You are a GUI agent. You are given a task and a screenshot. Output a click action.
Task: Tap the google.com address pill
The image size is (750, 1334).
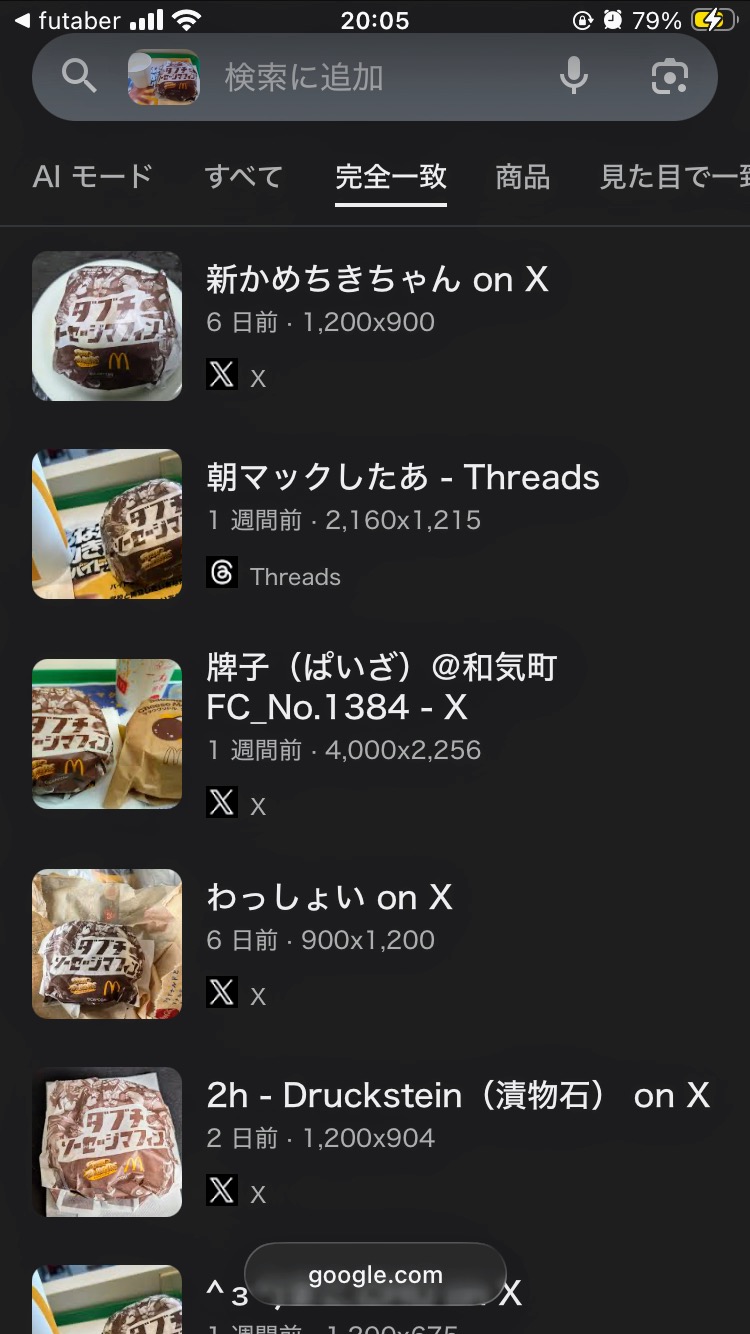pos(375,1275)
